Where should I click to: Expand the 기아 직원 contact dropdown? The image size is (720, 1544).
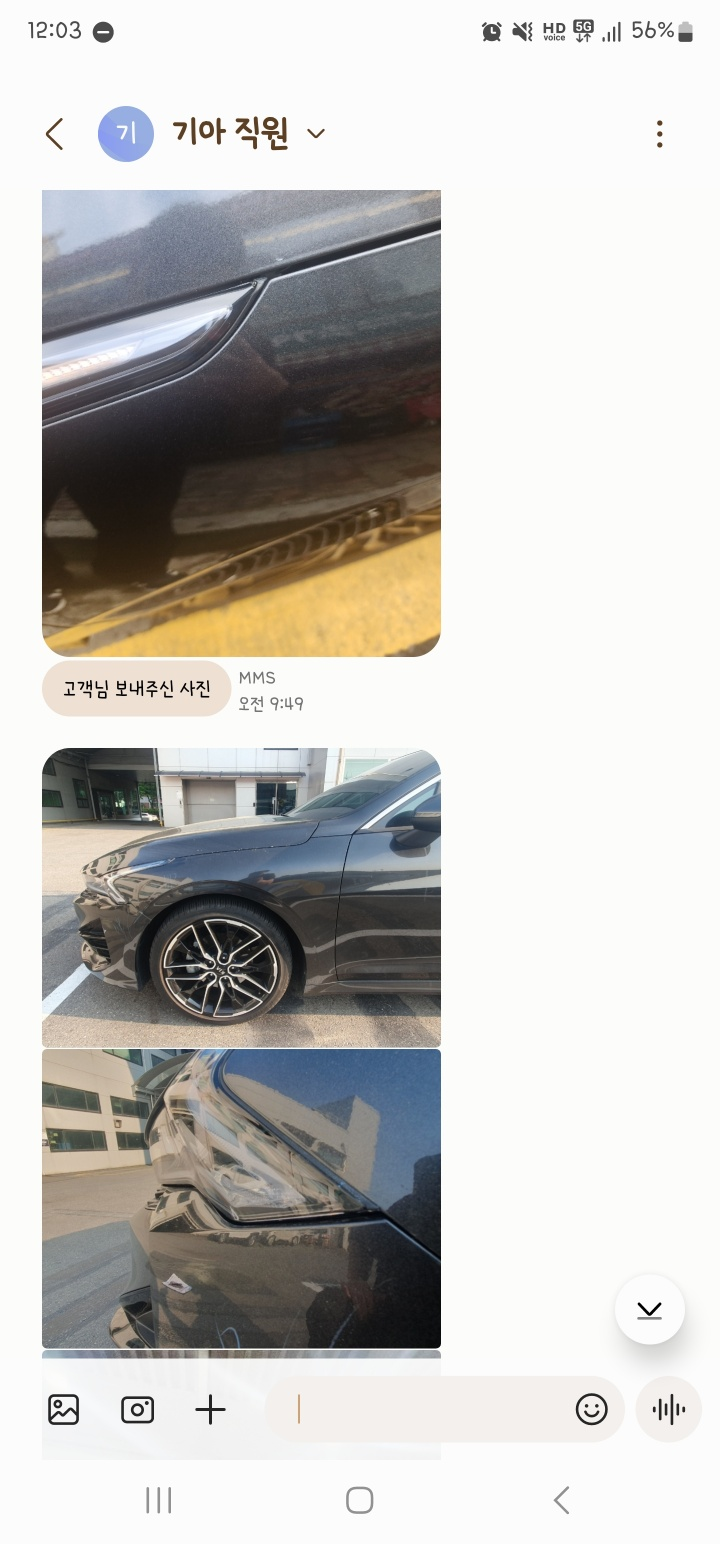click(x=316, y=134)
